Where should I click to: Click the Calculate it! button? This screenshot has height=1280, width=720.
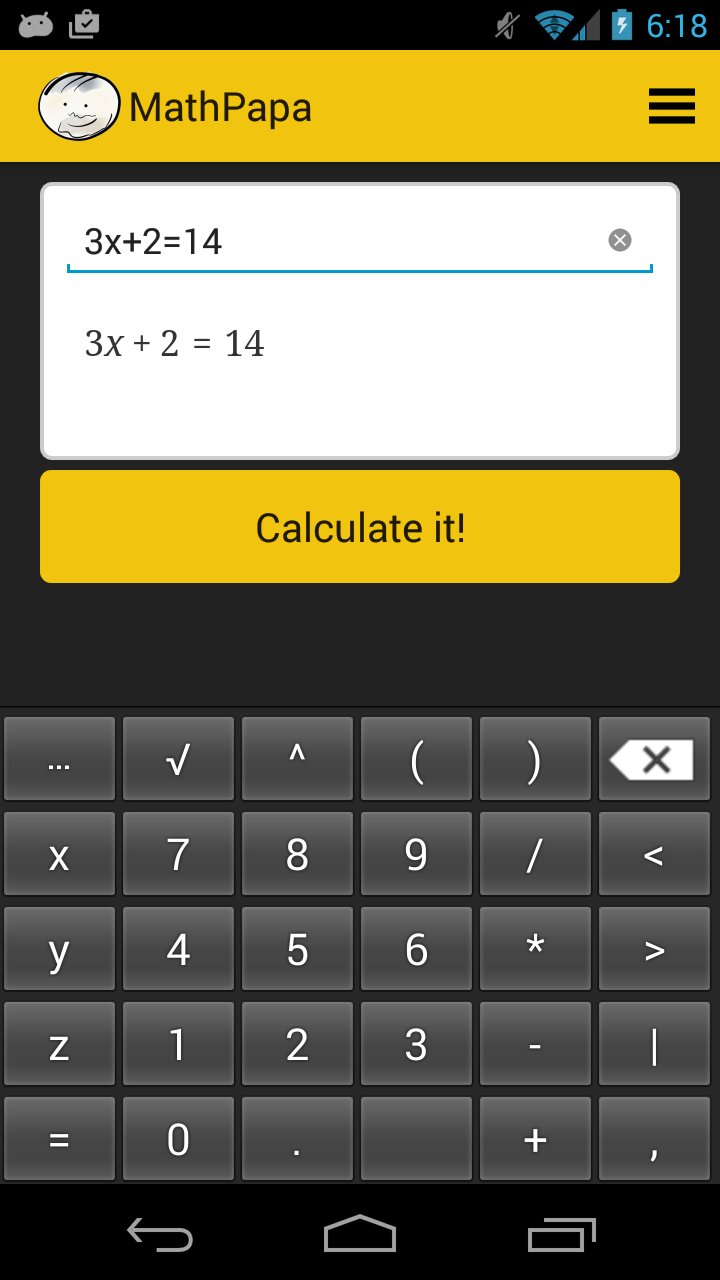click(359, 527)
